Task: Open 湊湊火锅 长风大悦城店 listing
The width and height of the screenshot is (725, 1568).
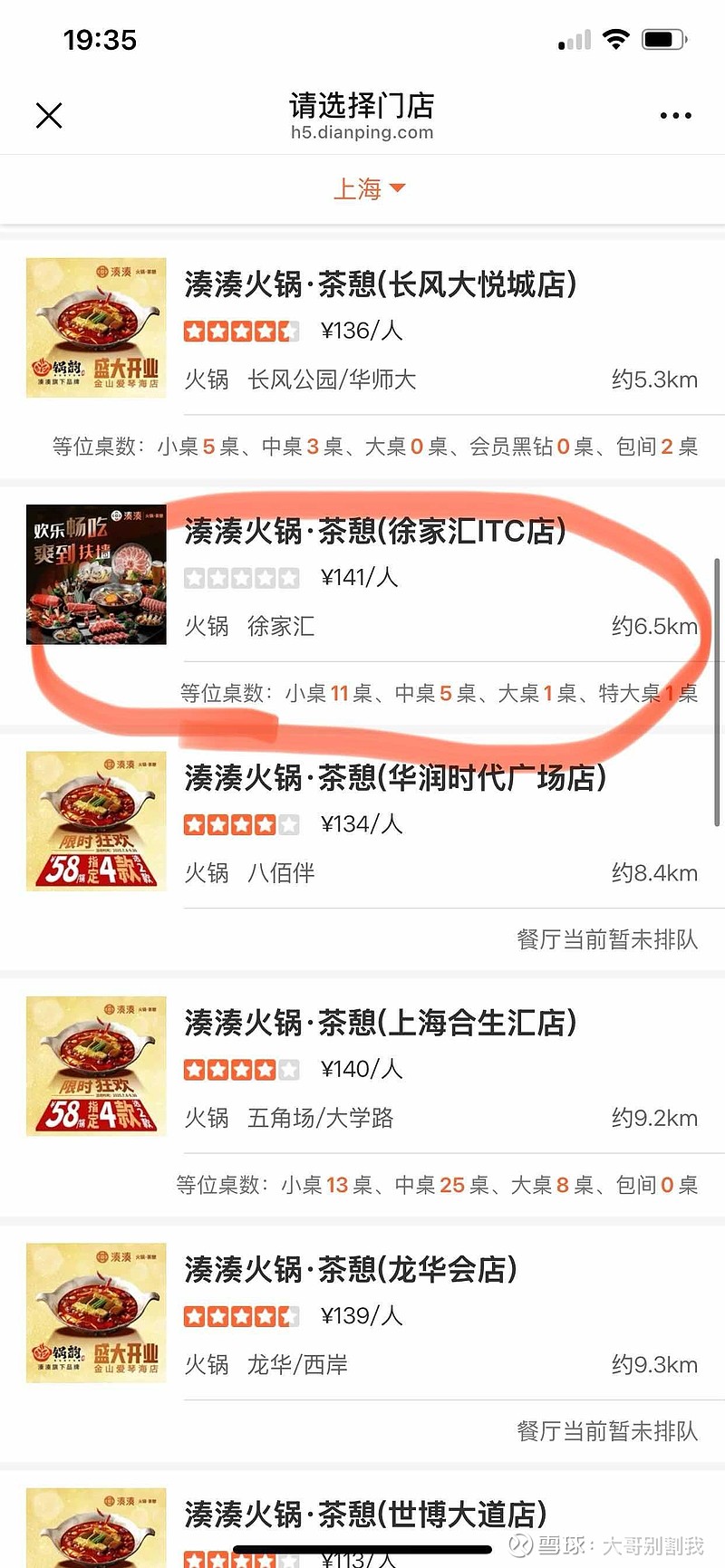Action: tap(381, 284)
